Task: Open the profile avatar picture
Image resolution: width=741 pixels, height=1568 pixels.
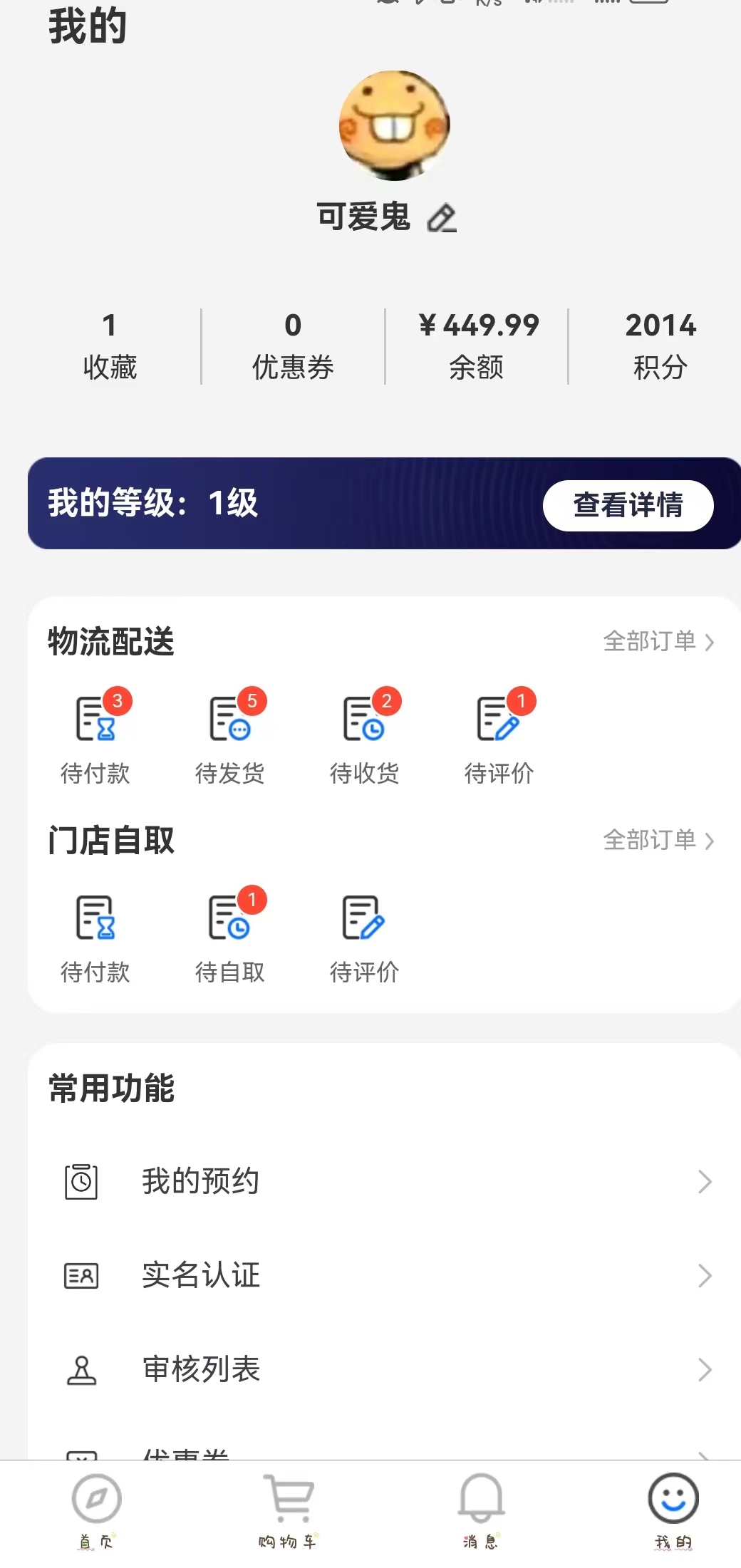Action: (x=394, y=125)
